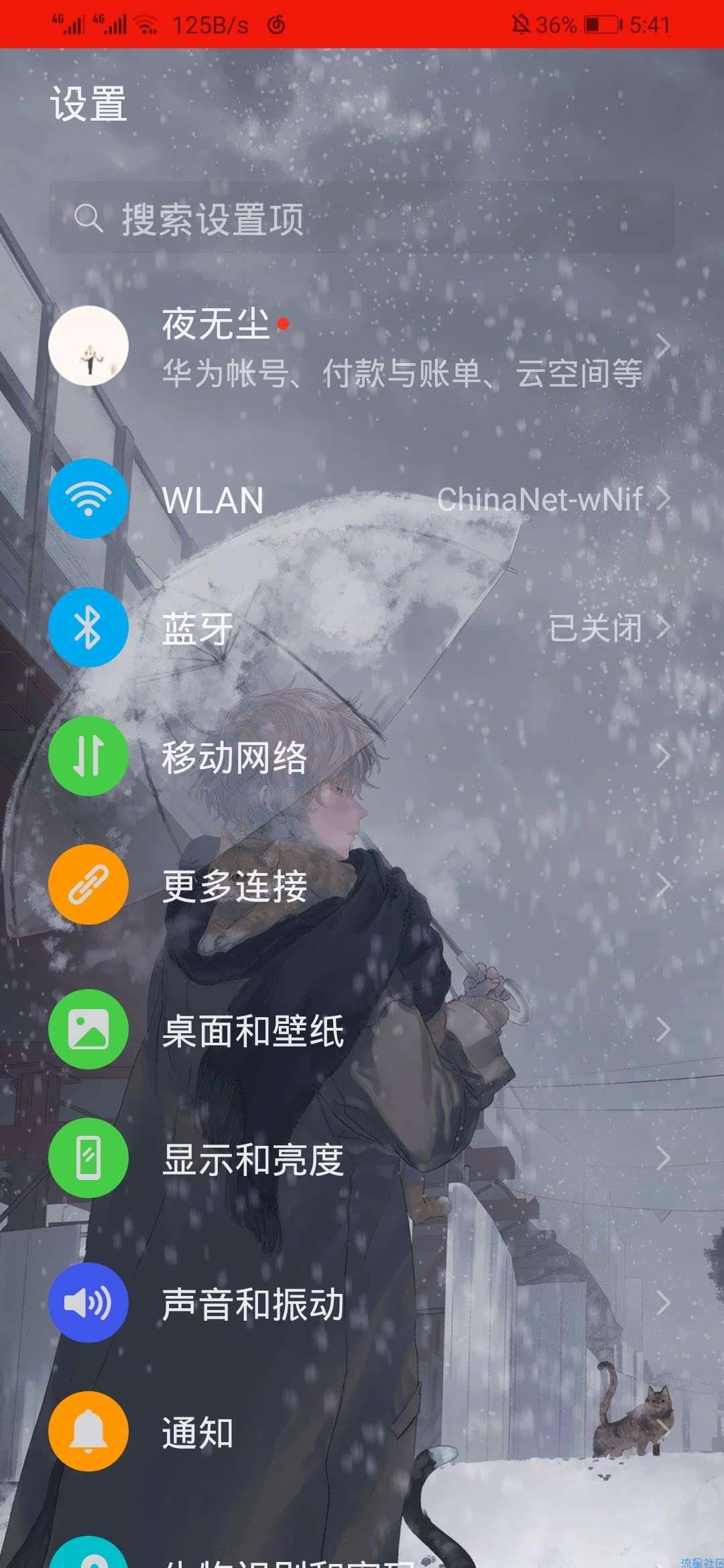Open 声音和振动 sounds and vibration
724x1568 pixels.
pos(362,1303)
